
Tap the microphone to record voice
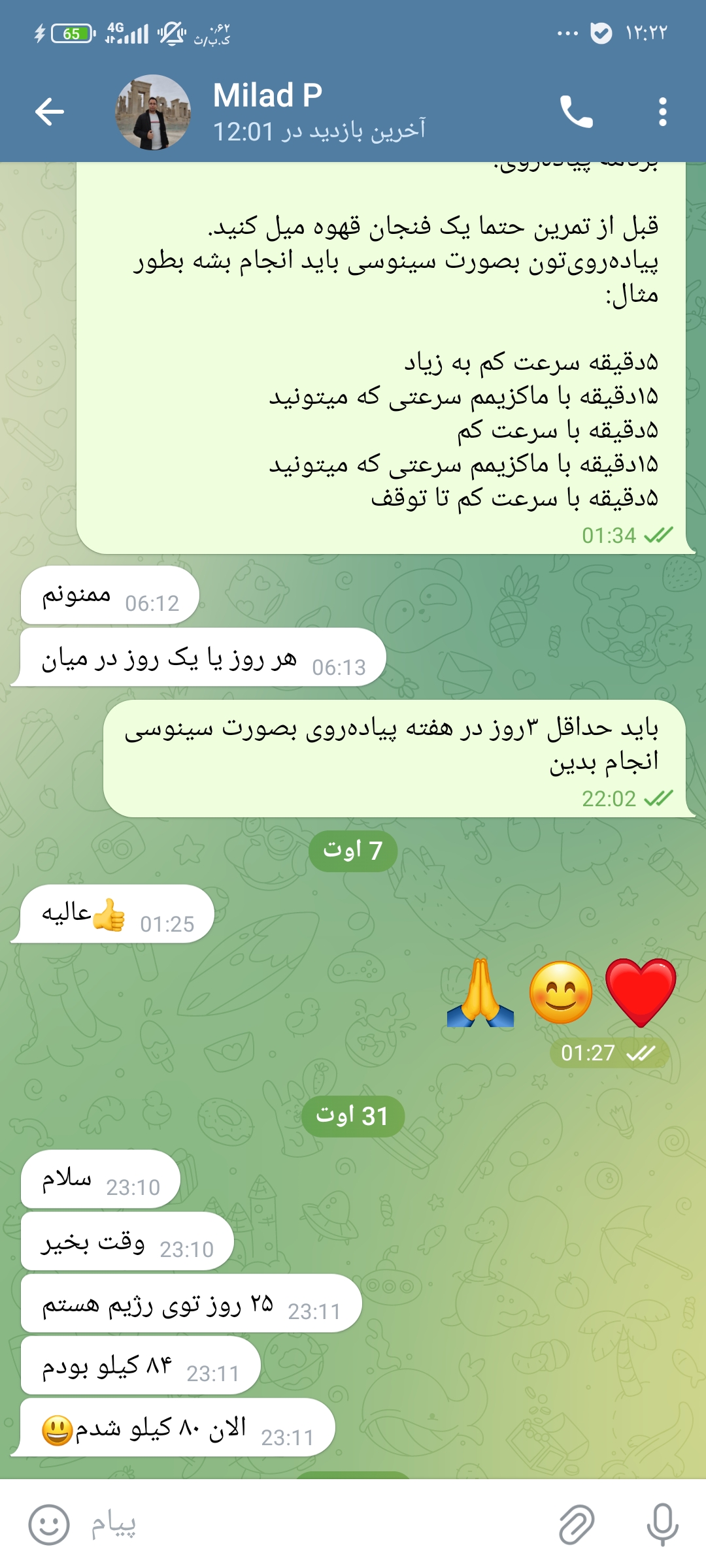click(662, 1525)
